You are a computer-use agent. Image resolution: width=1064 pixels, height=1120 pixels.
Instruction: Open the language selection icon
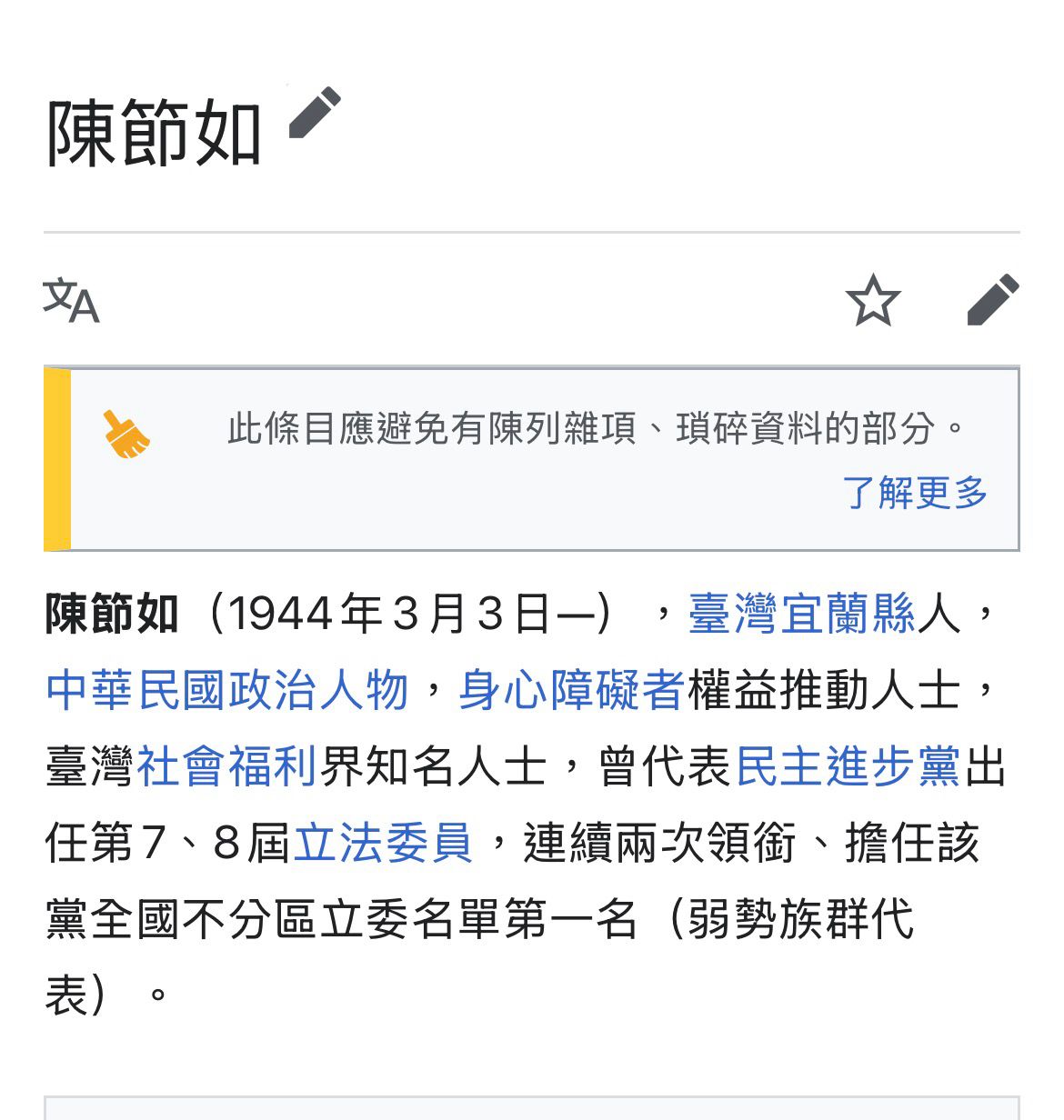coord(71,301)
